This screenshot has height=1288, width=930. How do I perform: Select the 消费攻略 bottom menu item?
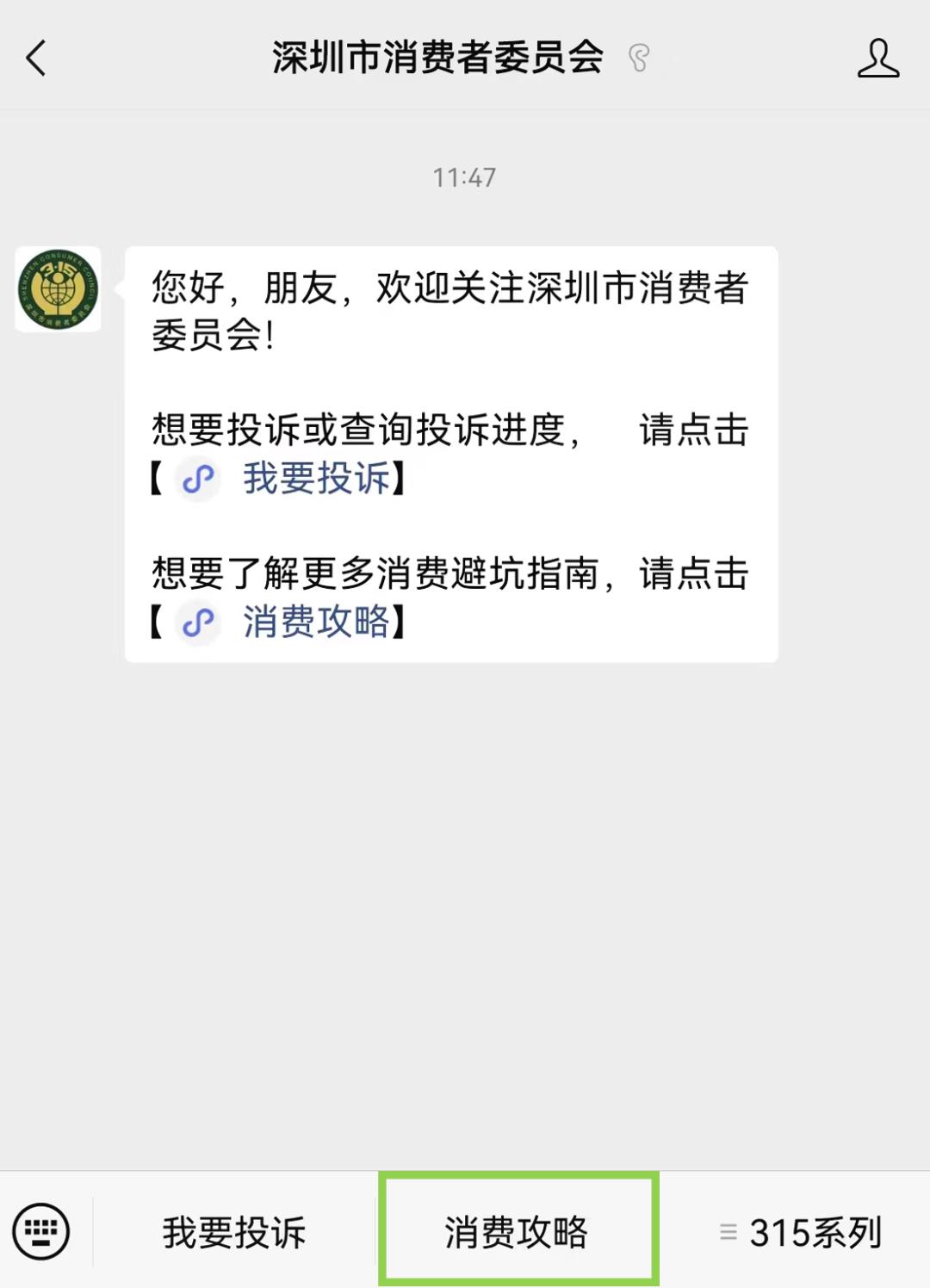[x=517, y=1232]
